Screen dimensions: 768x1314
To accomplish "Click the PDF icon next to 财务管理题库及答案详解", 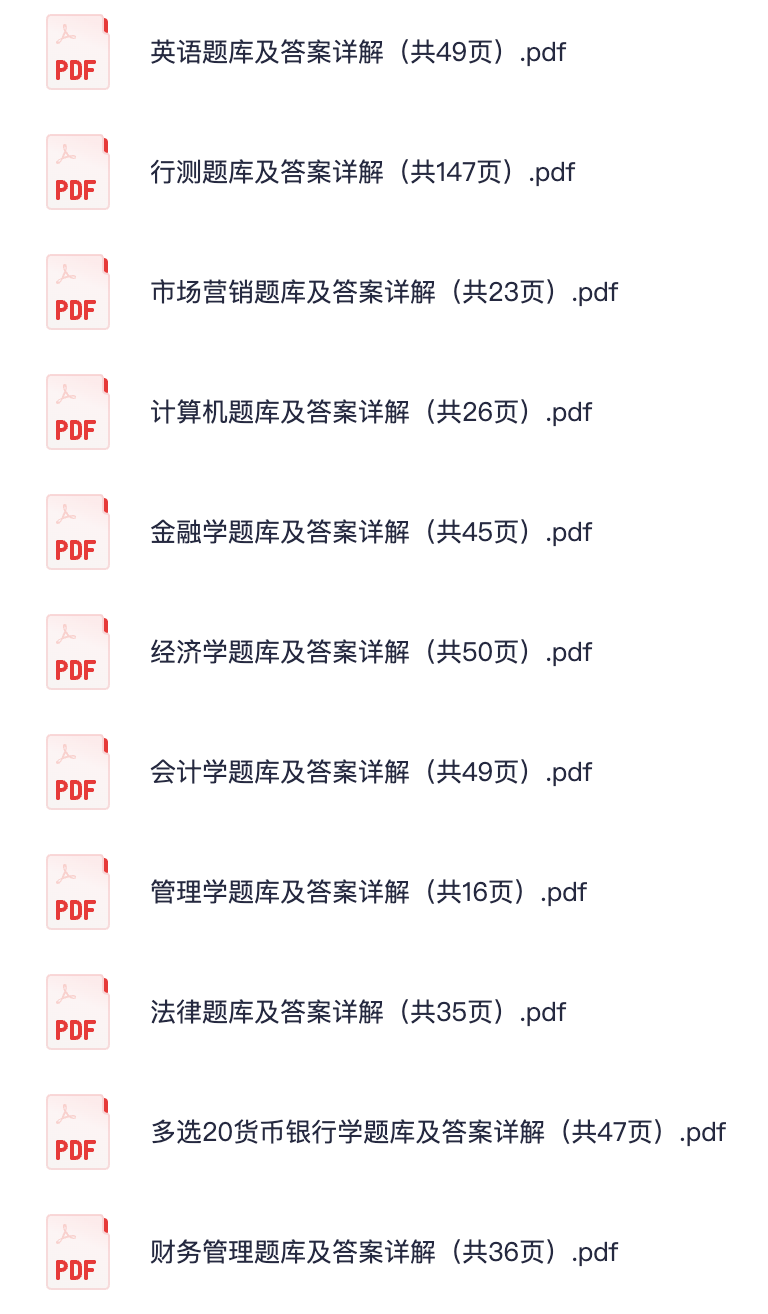I will [77, 1252].
